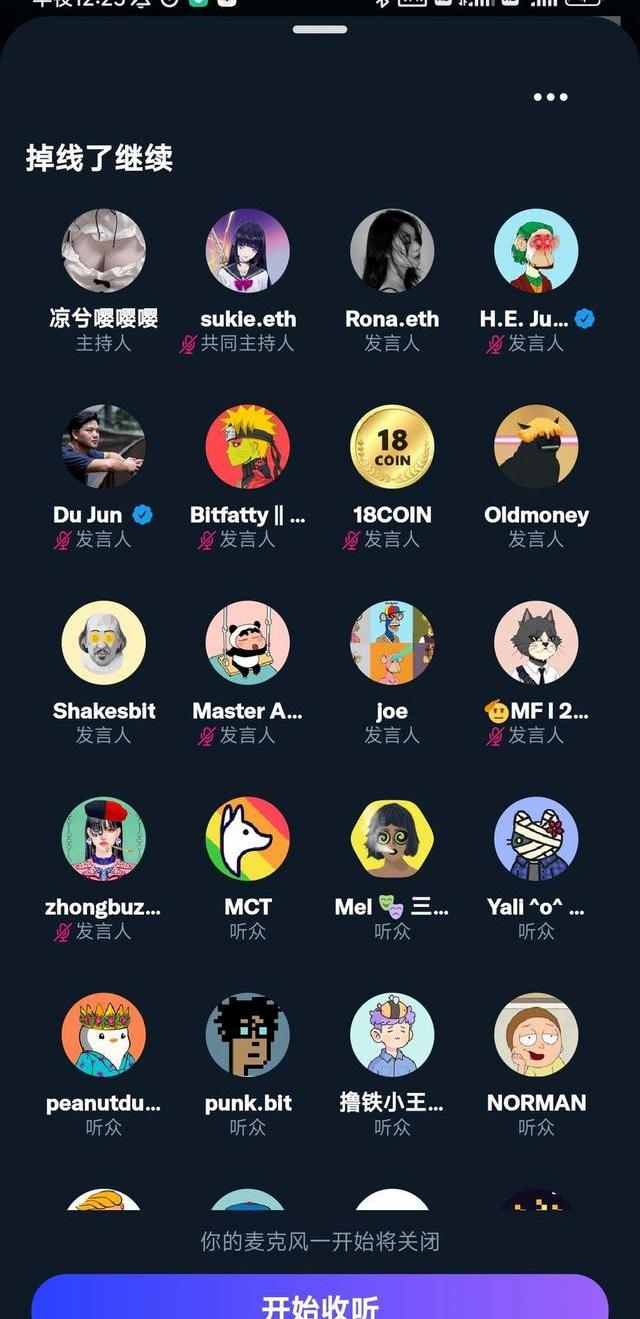View zhongbuz's speaker profile
Image resolution: width=640 pixels, height=1319 pixels.
coord(104,839)
